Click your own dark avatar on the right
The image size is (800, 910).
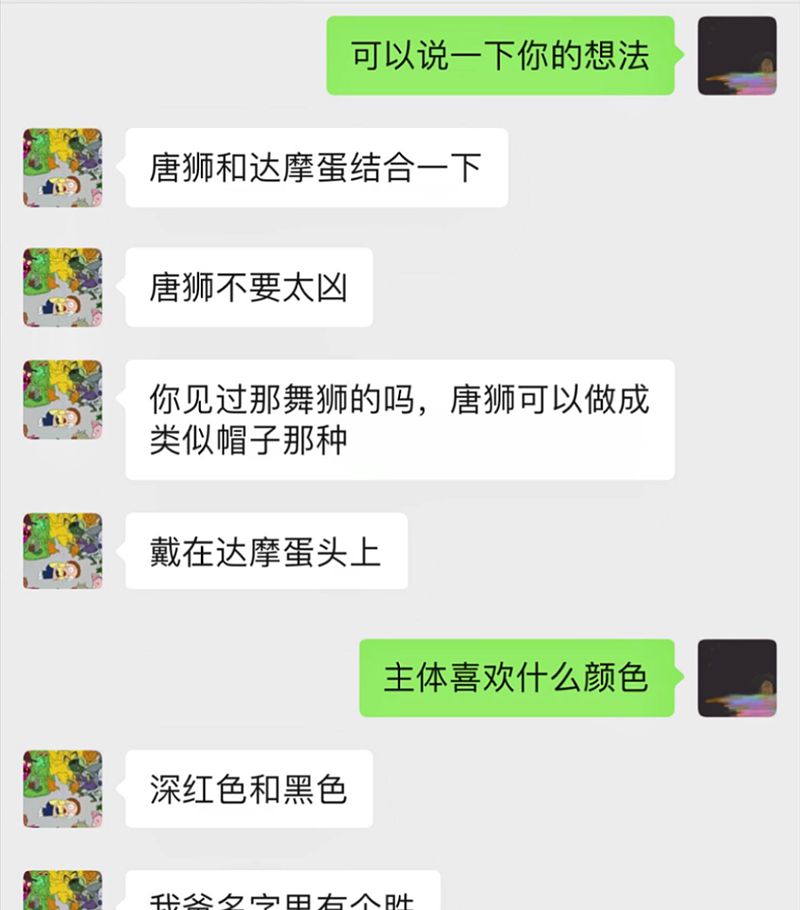pyautogui.click(x=737, y=57)
